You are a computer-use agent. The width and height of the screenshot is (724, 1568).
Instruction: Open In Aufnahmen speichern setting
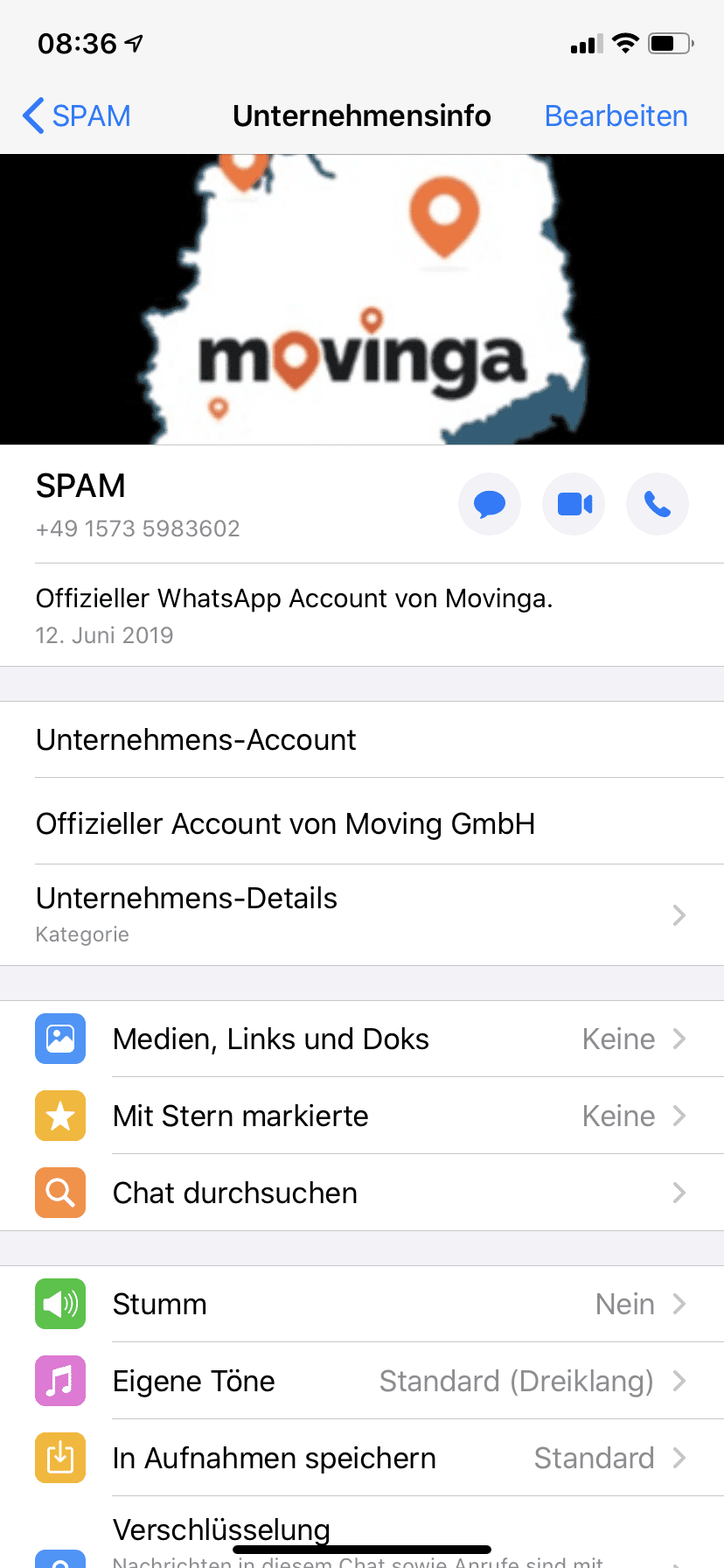click(362, 1458)
